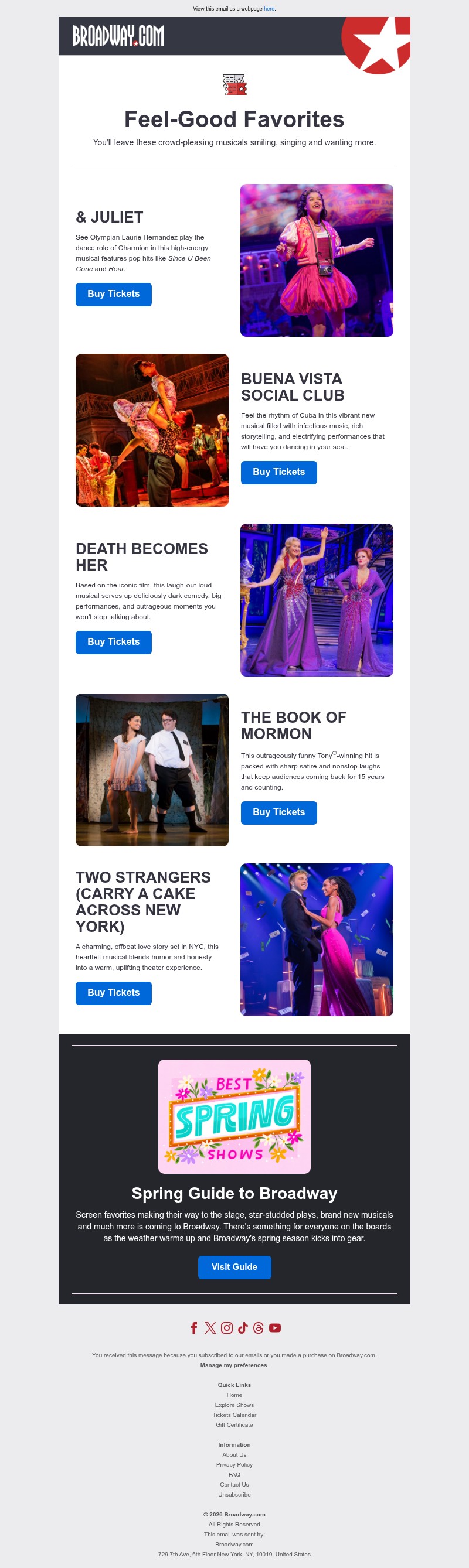Open the 'here' webpage view link
469x1568 pixels.
(269, 9)
